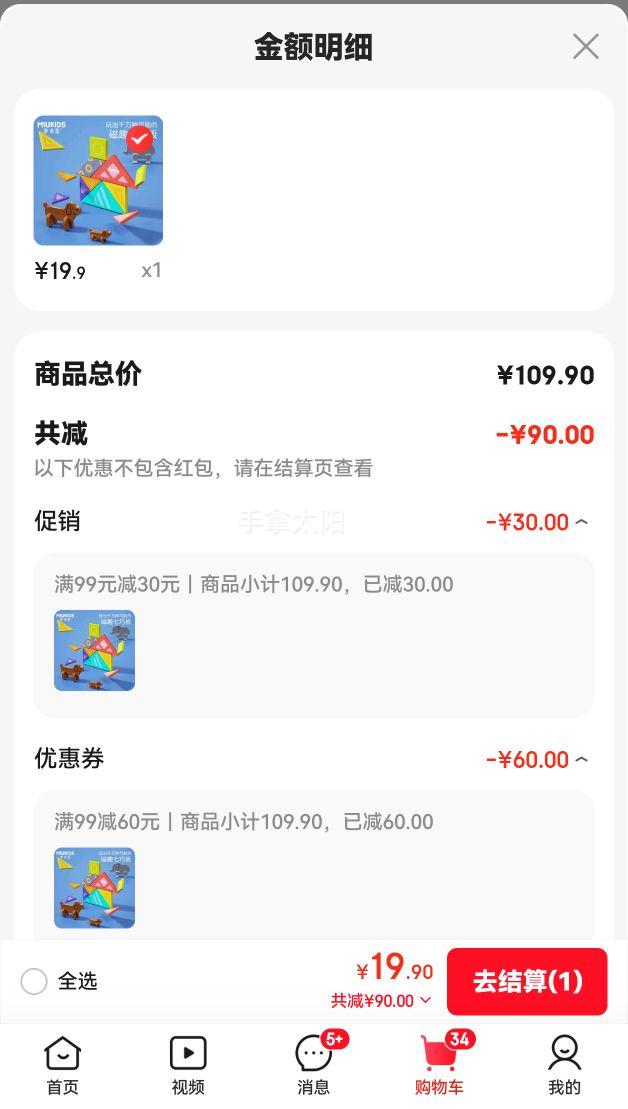View the product under 满99减60元
The height and width of the screenshot is (1109, 628).
94,887
